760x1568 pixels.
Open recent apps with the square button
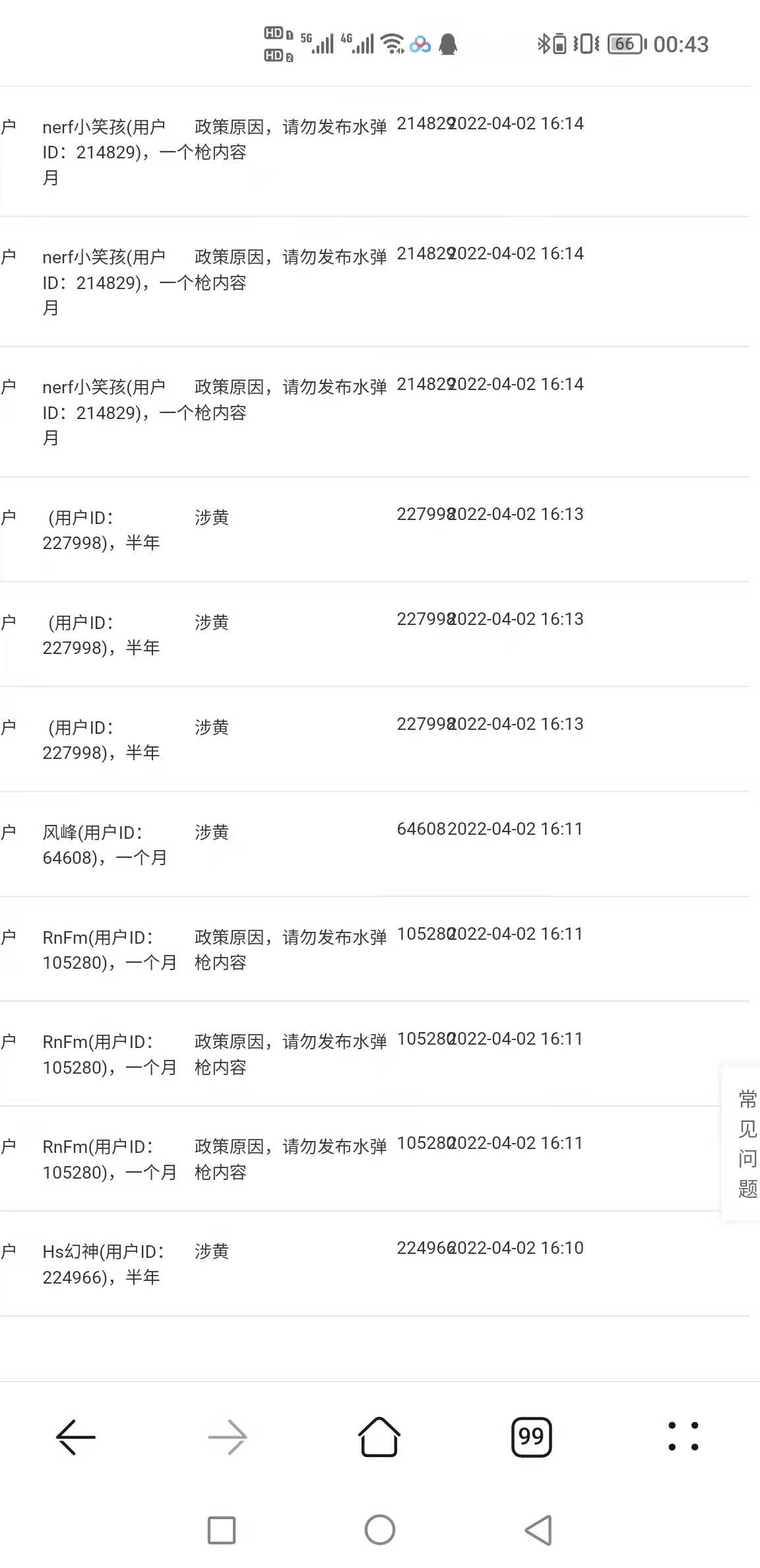point(222,1530)
